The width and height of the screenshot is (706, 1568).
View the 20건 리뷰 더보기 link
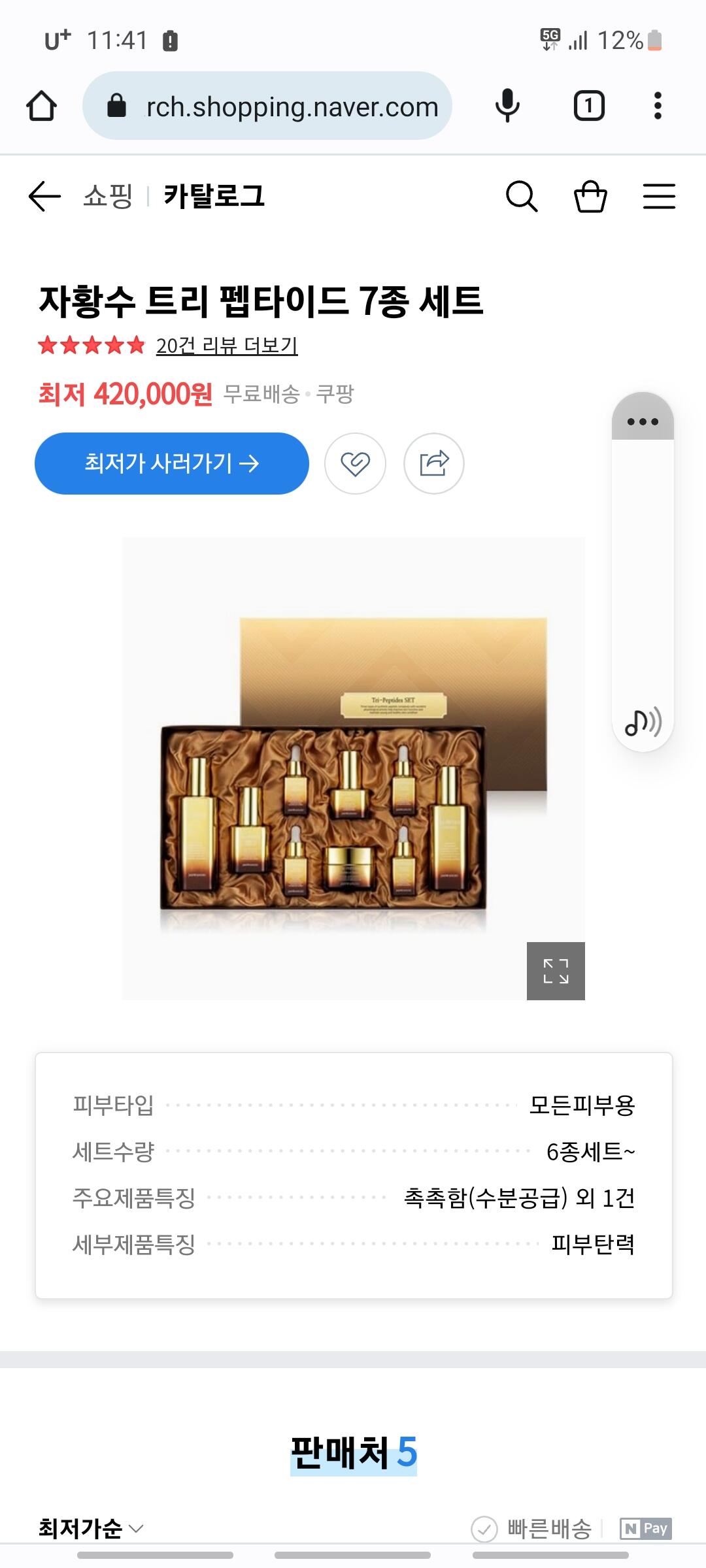tap(227, 345)
